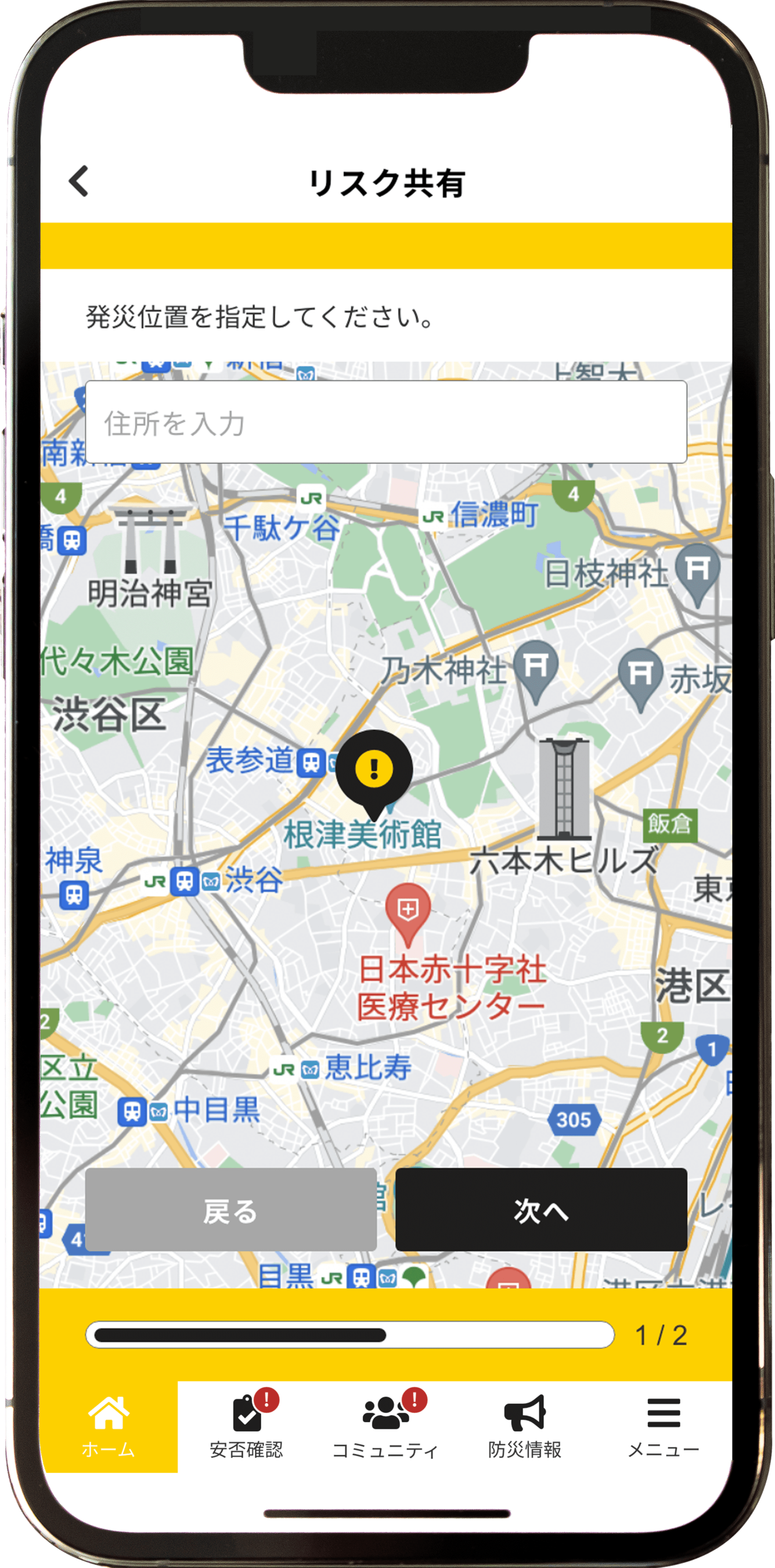Tap the back chevron beside リスク共有
This screenshot has height=1568, width=775.
(78, 181)
